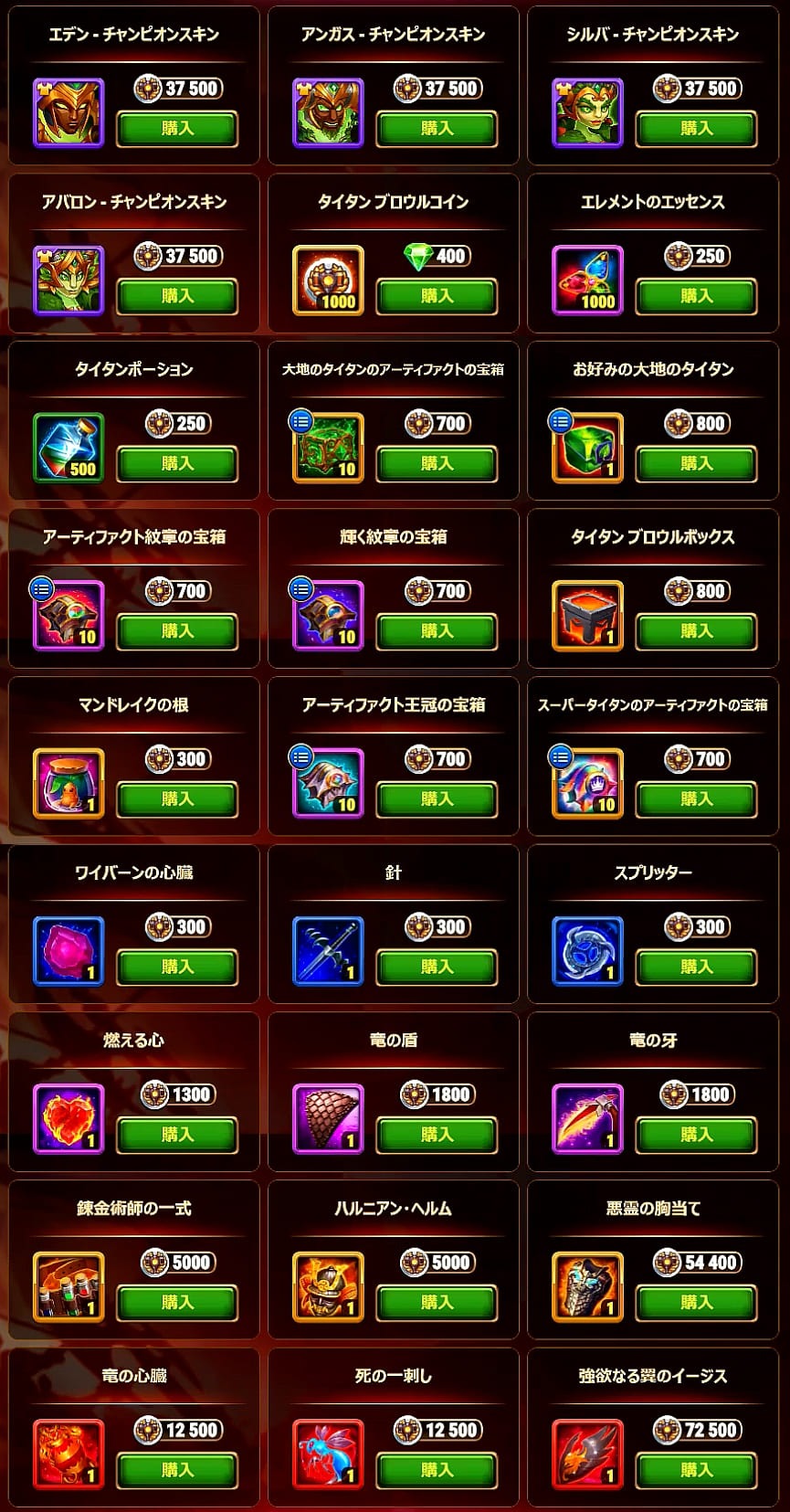This screenshot has height=1512, width=790.
Task: Purchase マンドレイクの根 for 300
Action: 177,799
